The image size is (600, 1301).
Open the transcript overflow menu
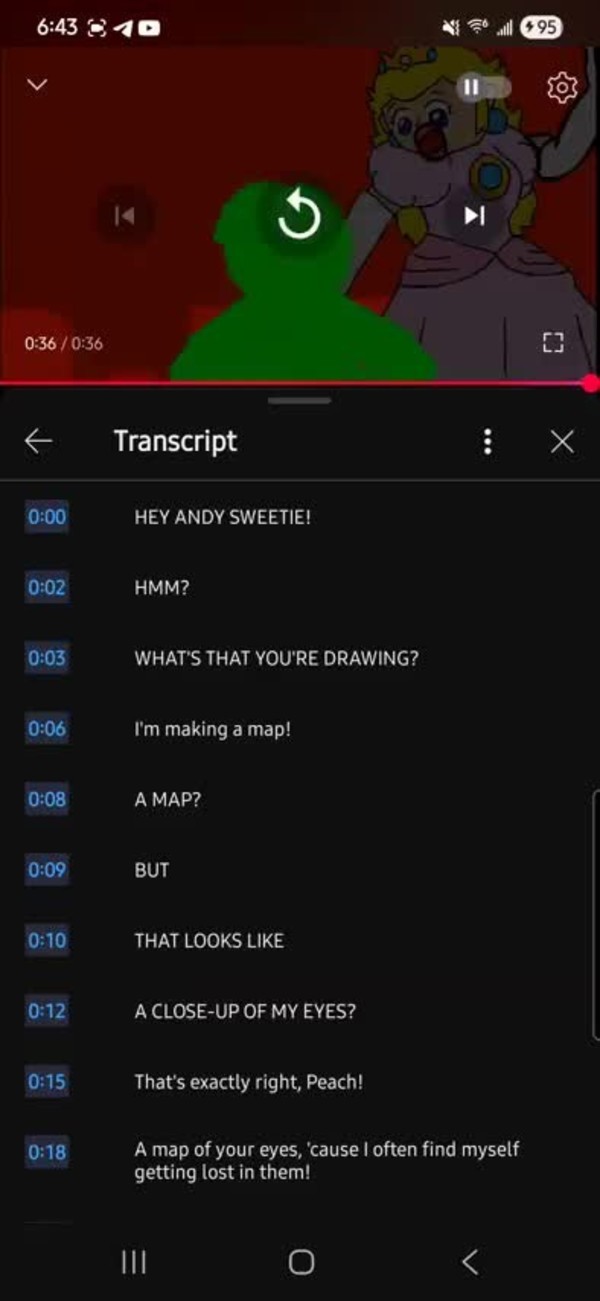pyautogui.click(x=487, y=441)
